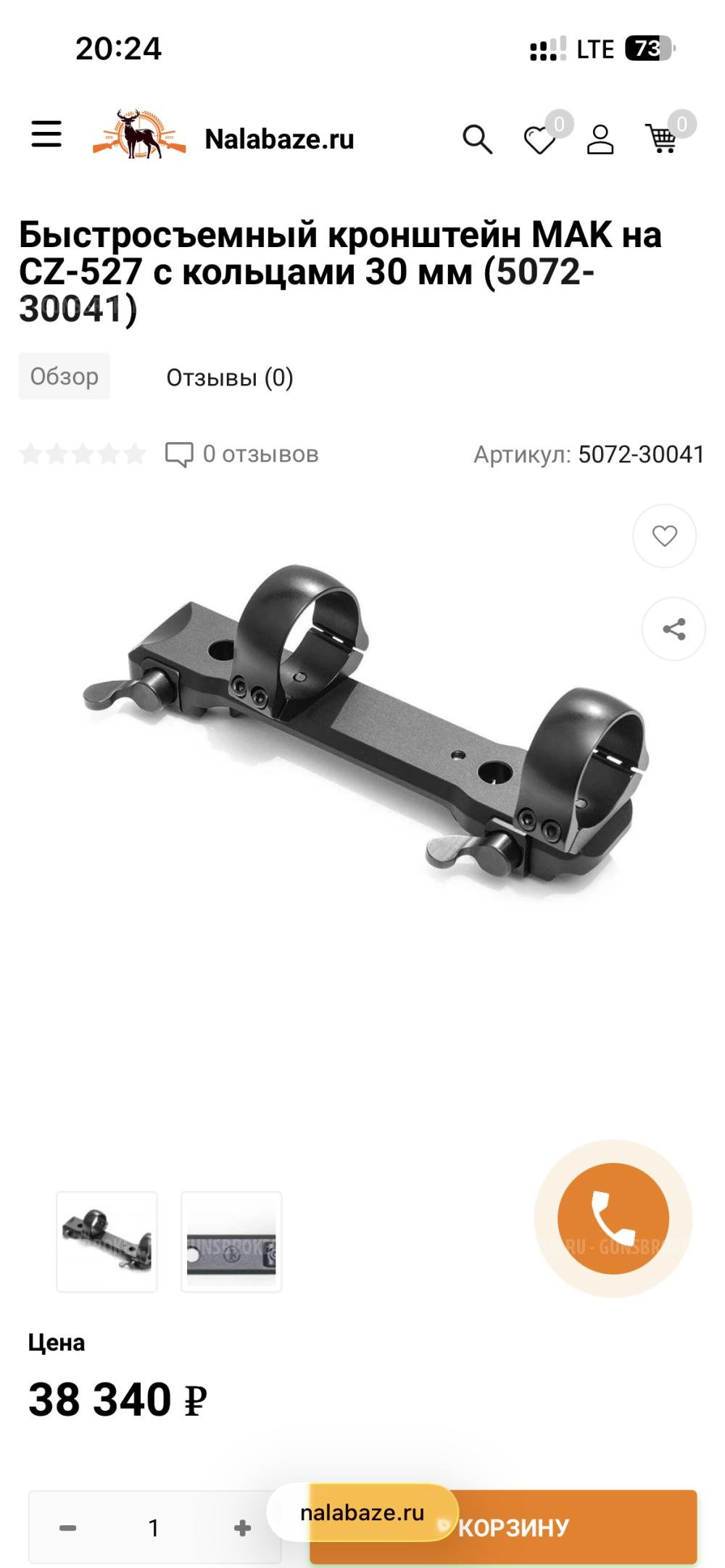Switch to the Отзывы (0) tab

[230, 378]
